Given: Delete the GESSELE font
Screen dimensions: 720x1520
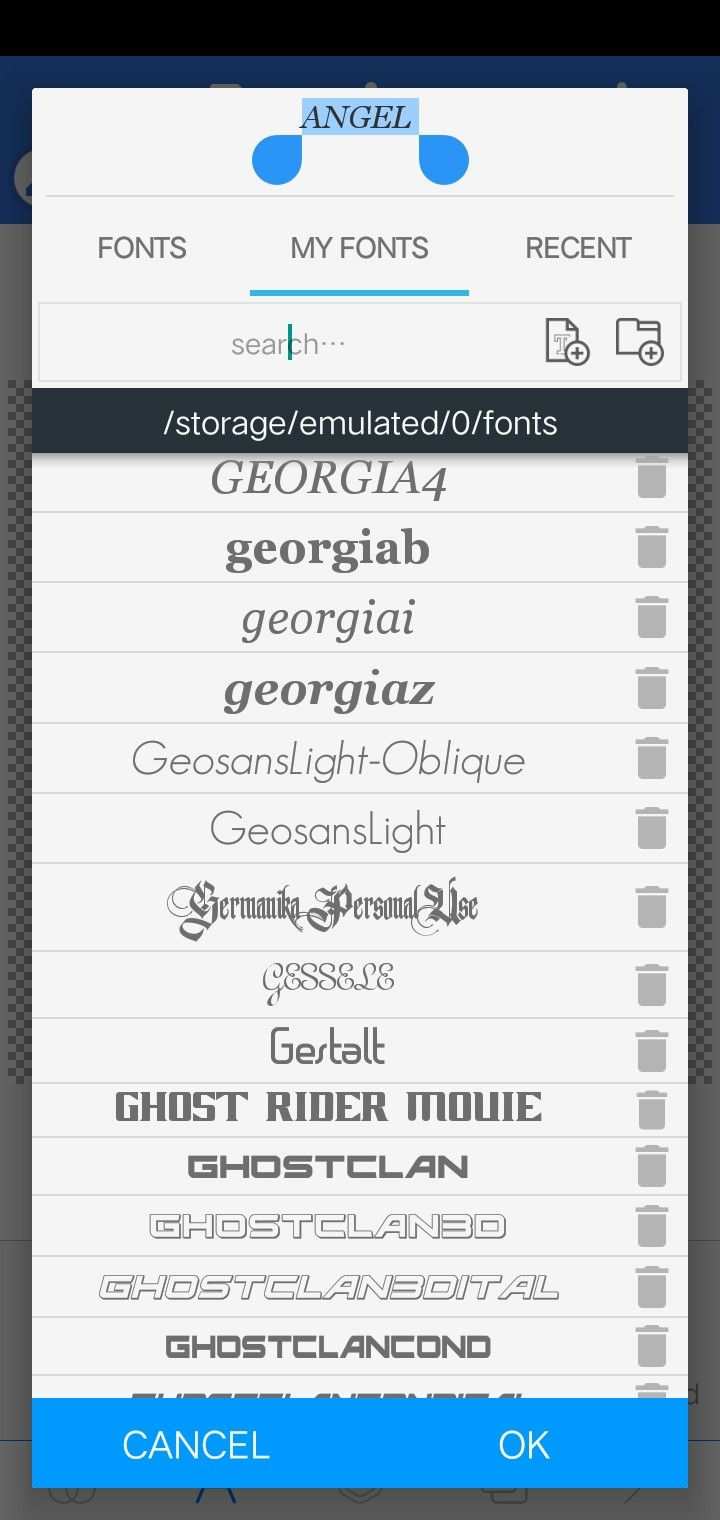Looking at the screenshot, I should (652, 984).
